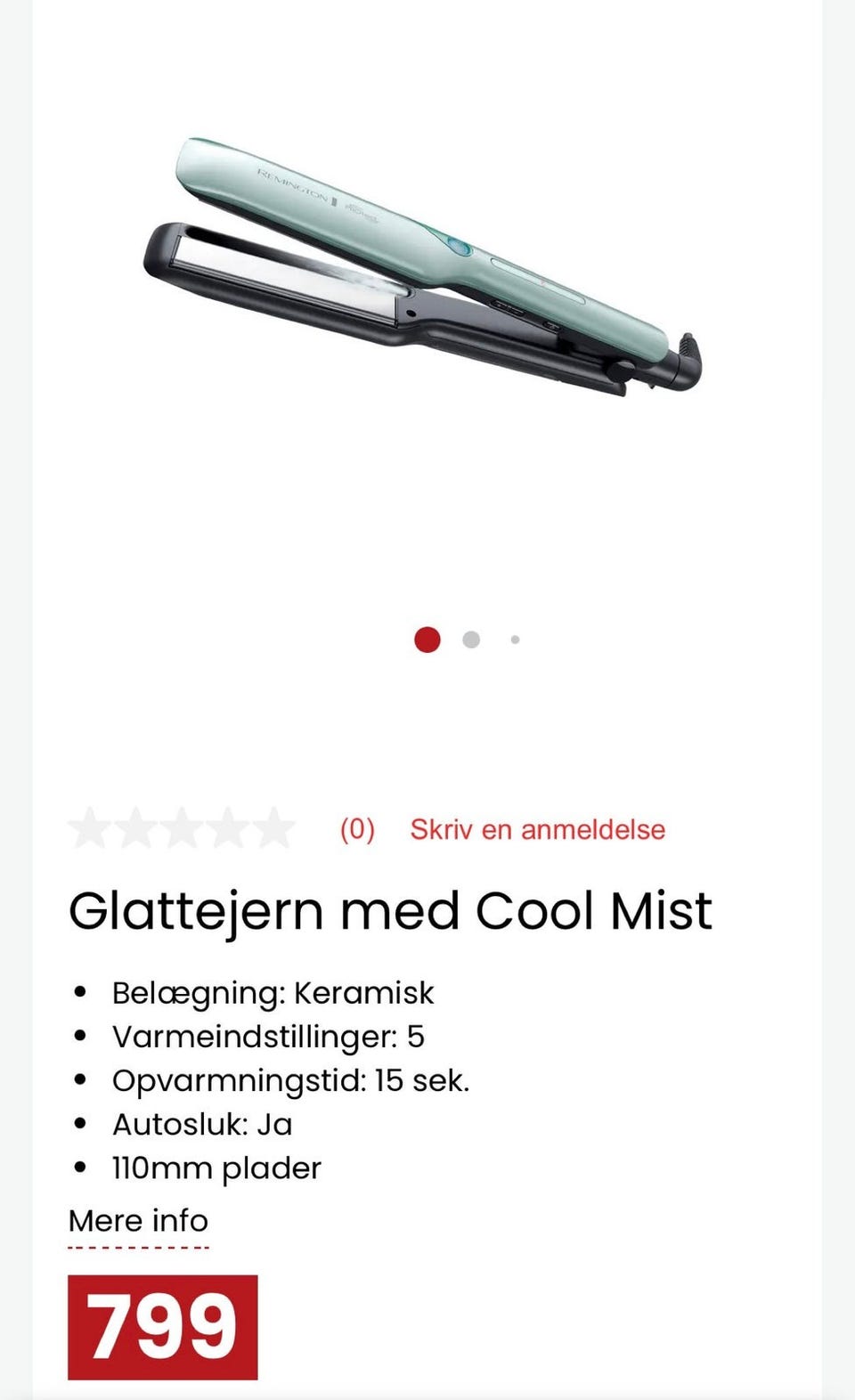Select the third rating star
The image size is (855, 1400).
pos(183,828)
